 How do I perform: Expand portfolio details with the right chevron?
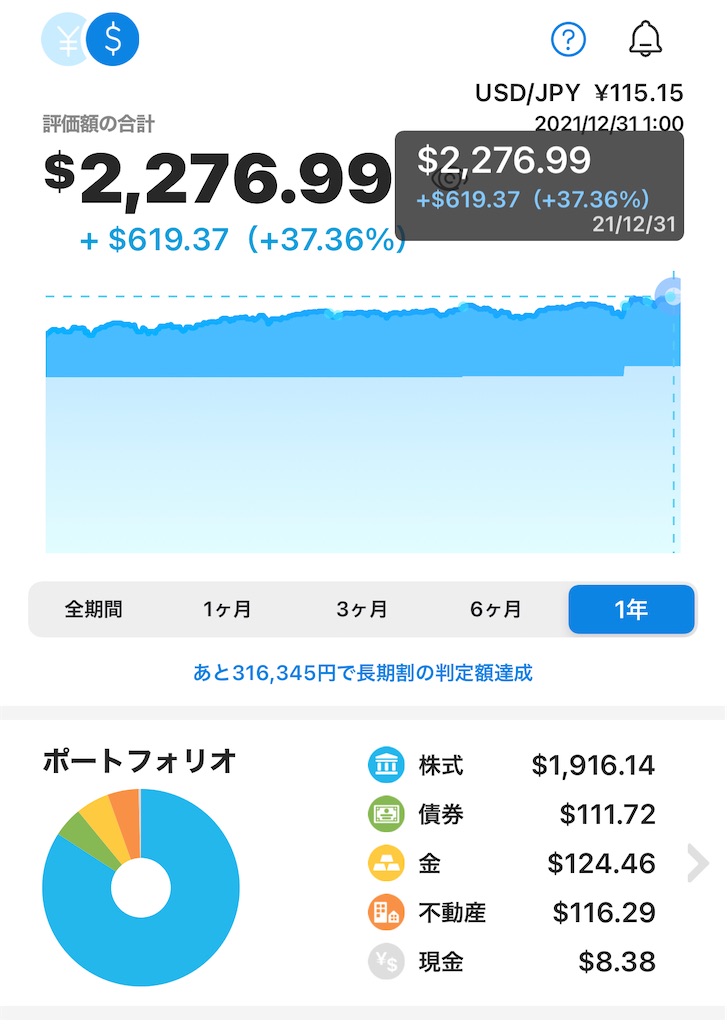(x=698, y=864)
